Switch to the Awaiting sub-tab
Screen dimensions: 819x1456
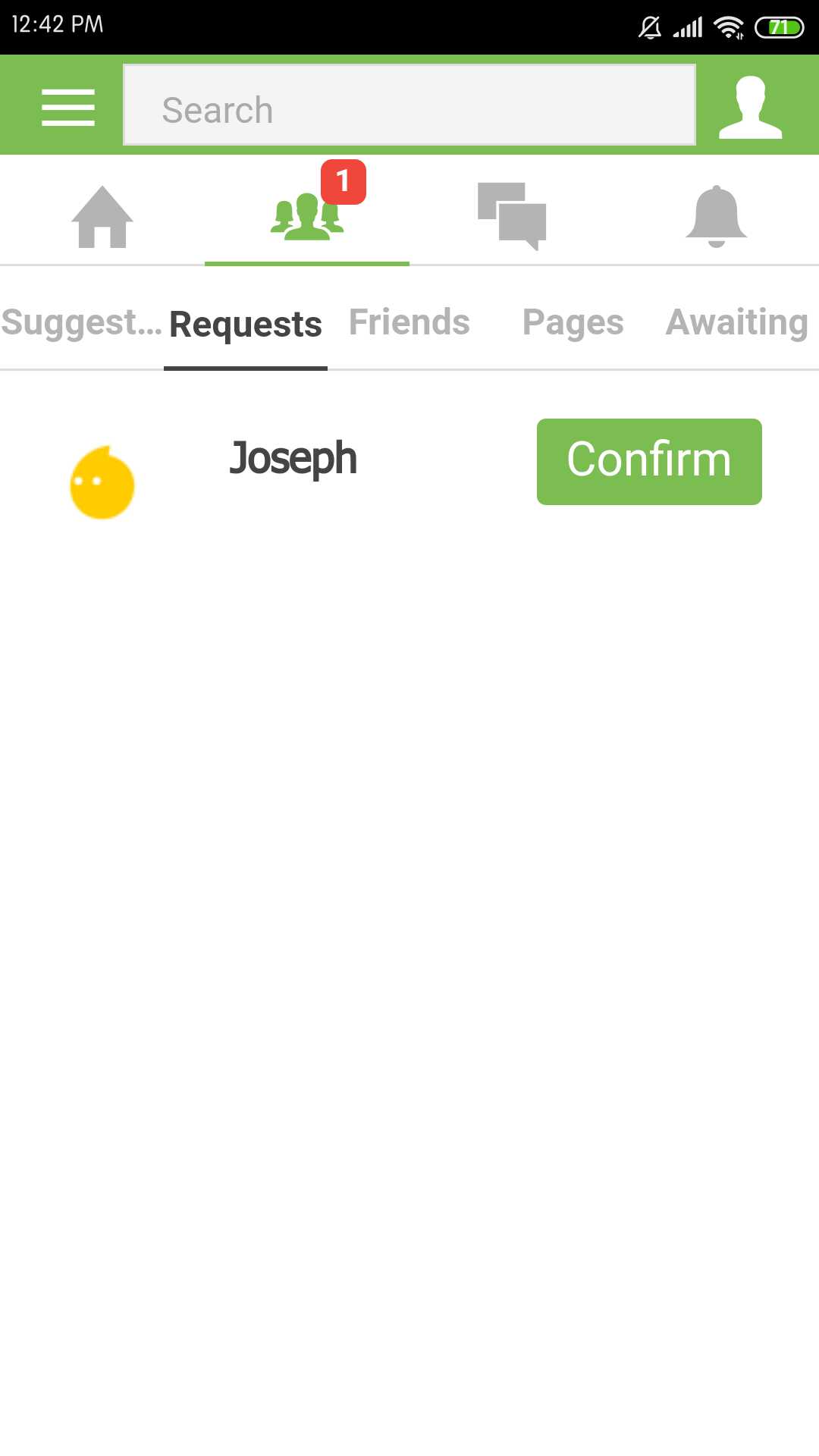[x=737, y=322]
